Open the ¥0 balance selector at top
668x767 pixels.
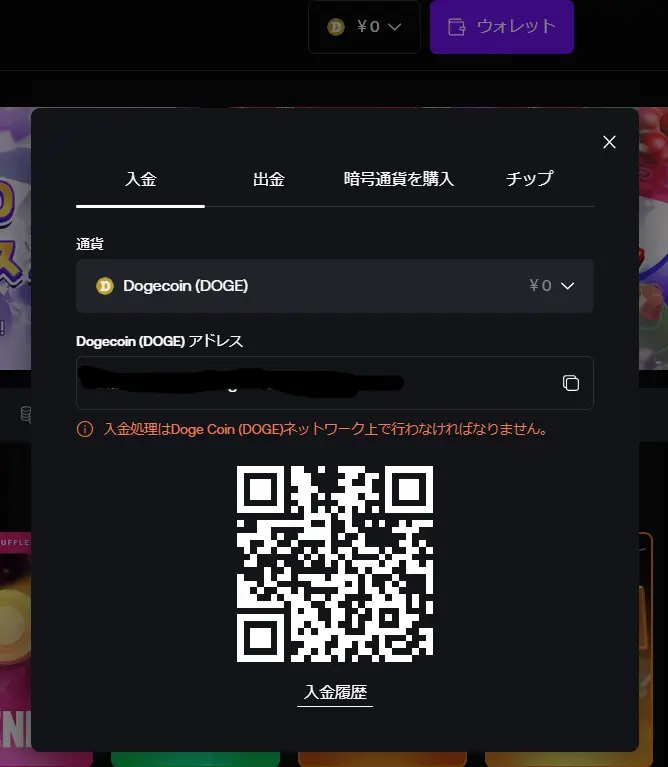click(364, 27)
